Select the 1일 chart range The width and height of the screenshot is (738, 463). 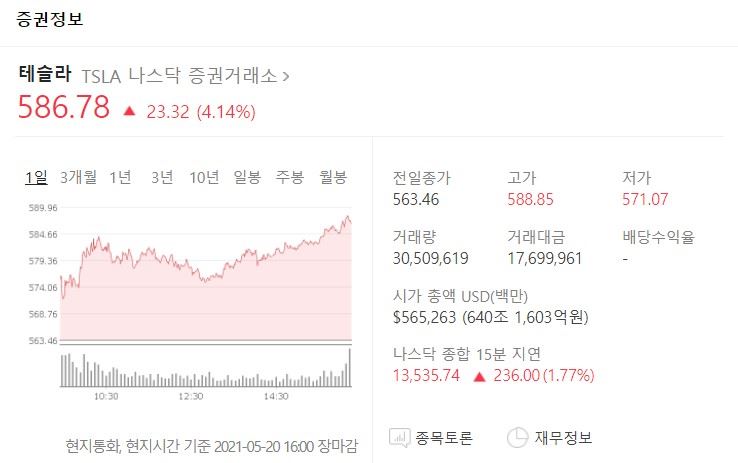36,178
